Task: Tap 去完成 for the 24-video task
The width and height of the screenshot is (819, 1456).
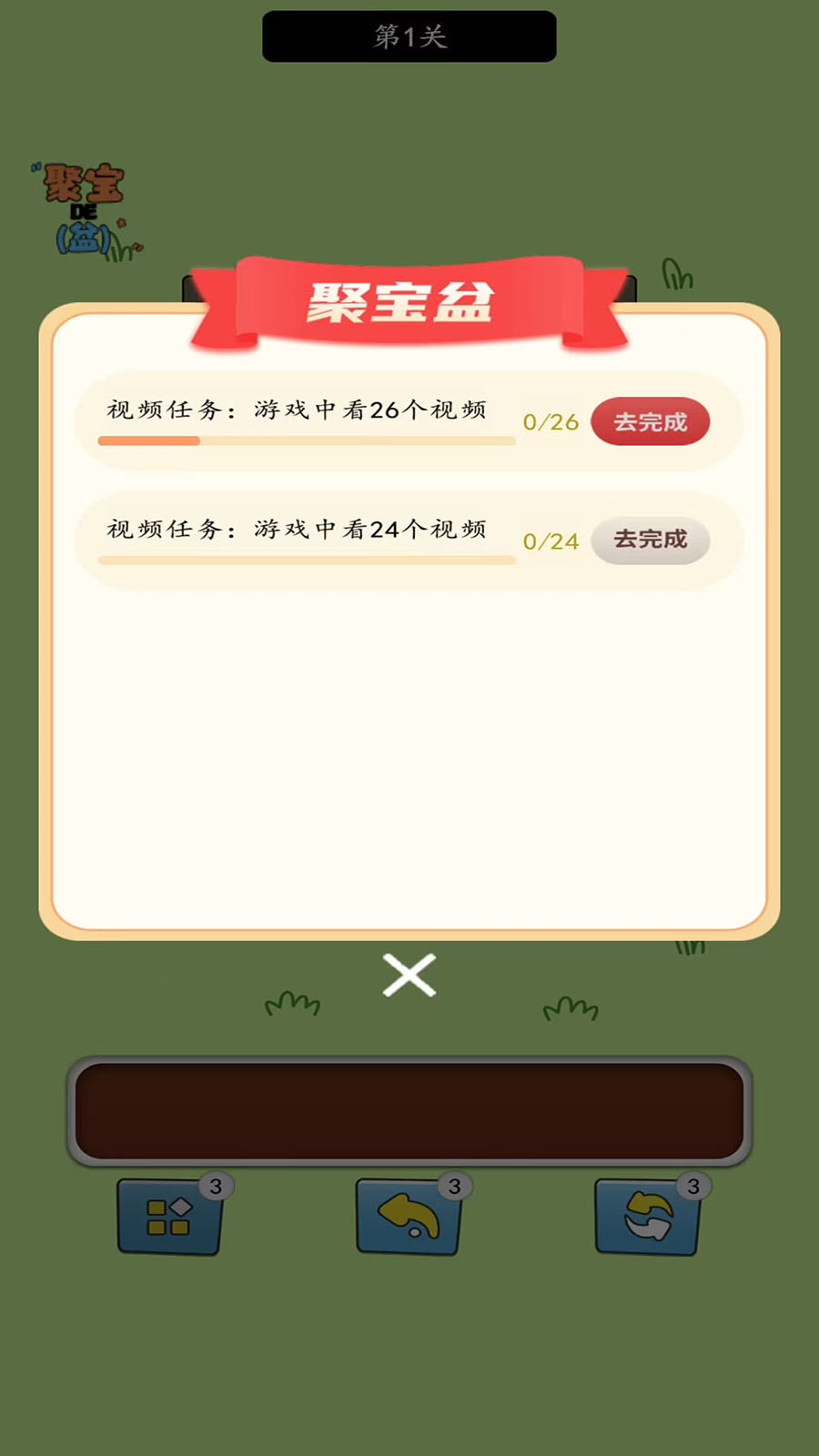Action: [x=650, y=540]
